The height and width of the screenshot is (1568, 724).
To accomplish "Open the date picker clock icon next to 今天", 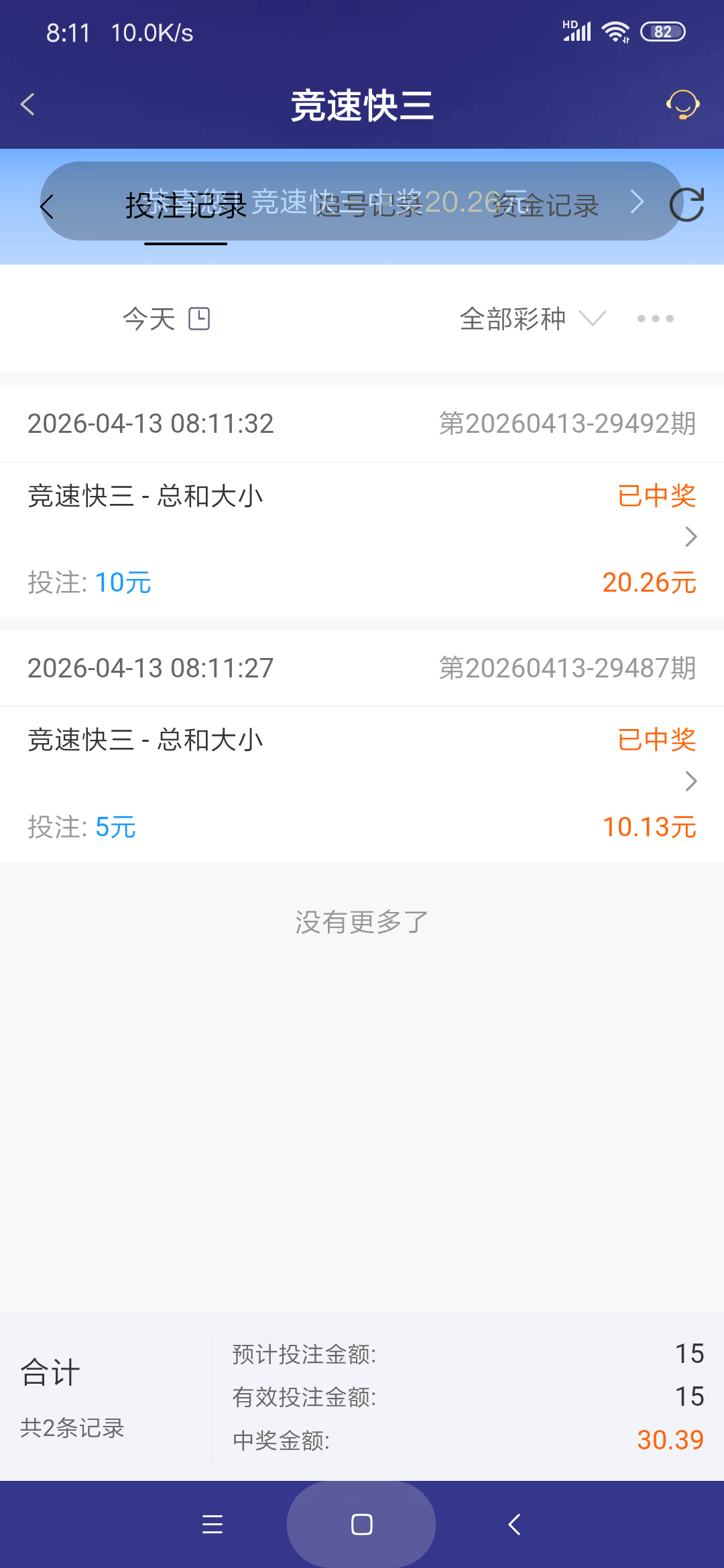I will coord(200,318).
